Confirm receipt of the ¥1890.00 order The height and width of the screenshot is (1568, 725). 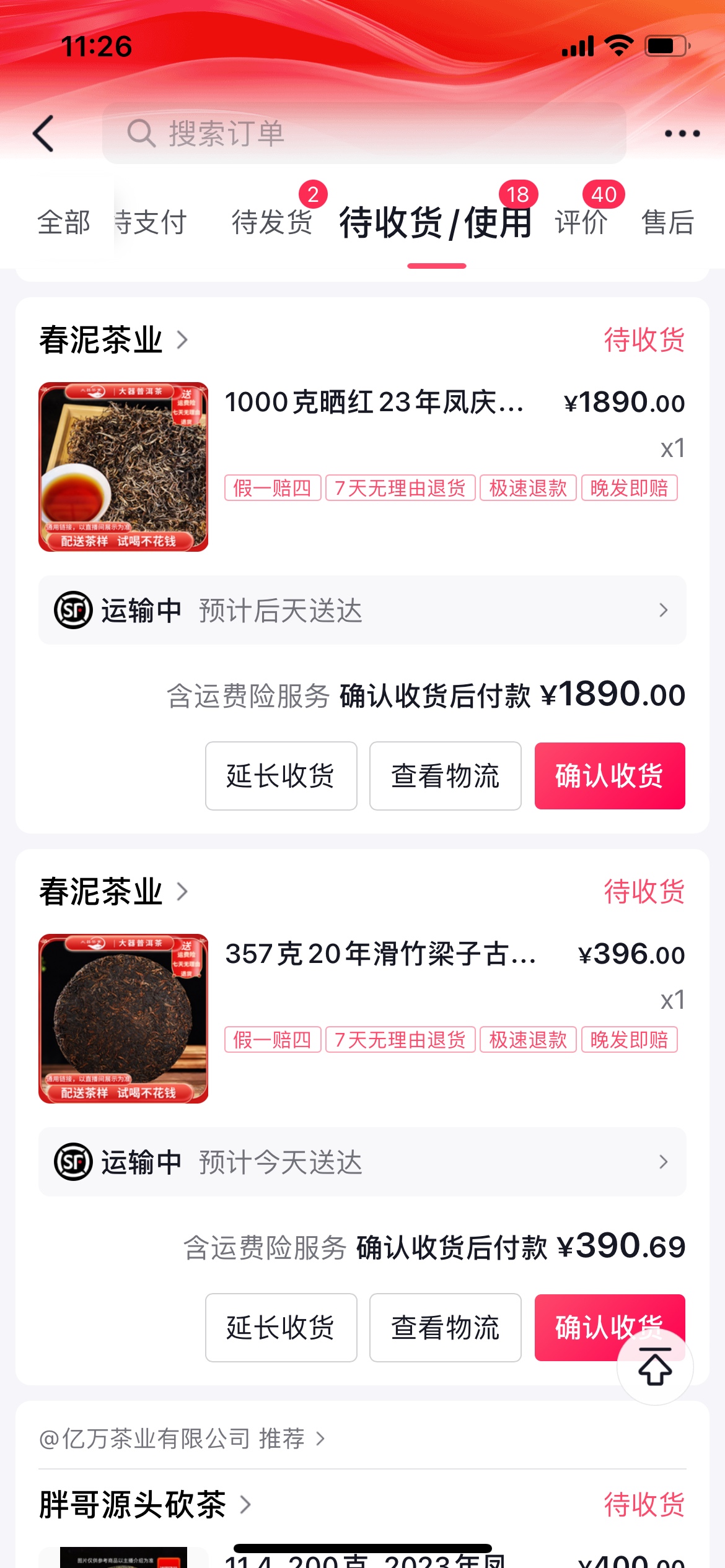[610, 776]
